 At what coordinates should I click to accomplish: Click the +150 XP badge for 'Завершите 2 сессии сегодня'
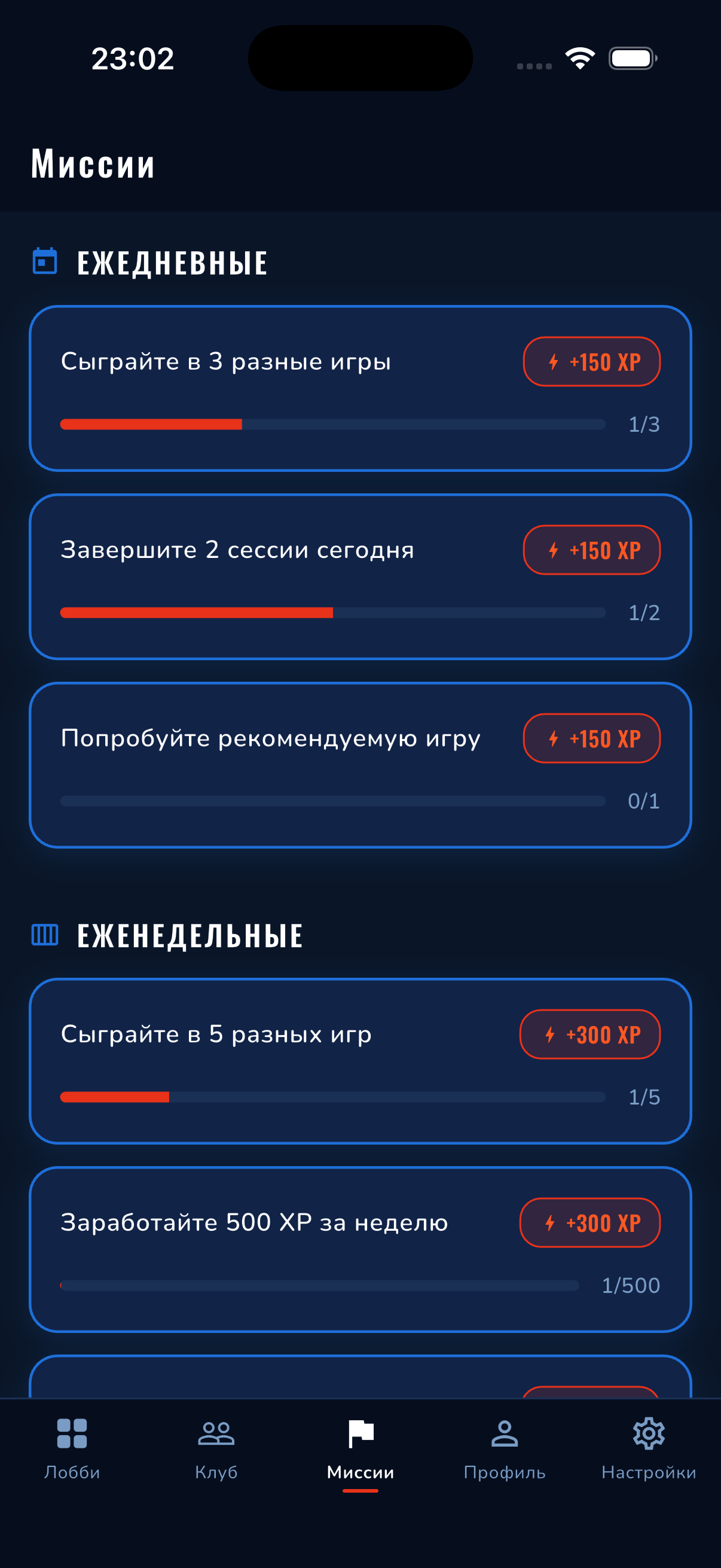pos(591,550)
